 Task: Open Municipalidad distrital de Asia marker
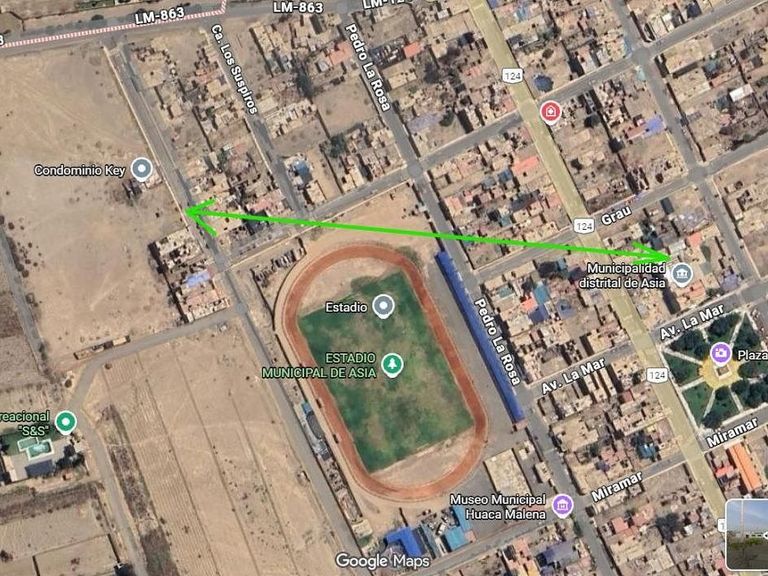click(x=682, y=274)
